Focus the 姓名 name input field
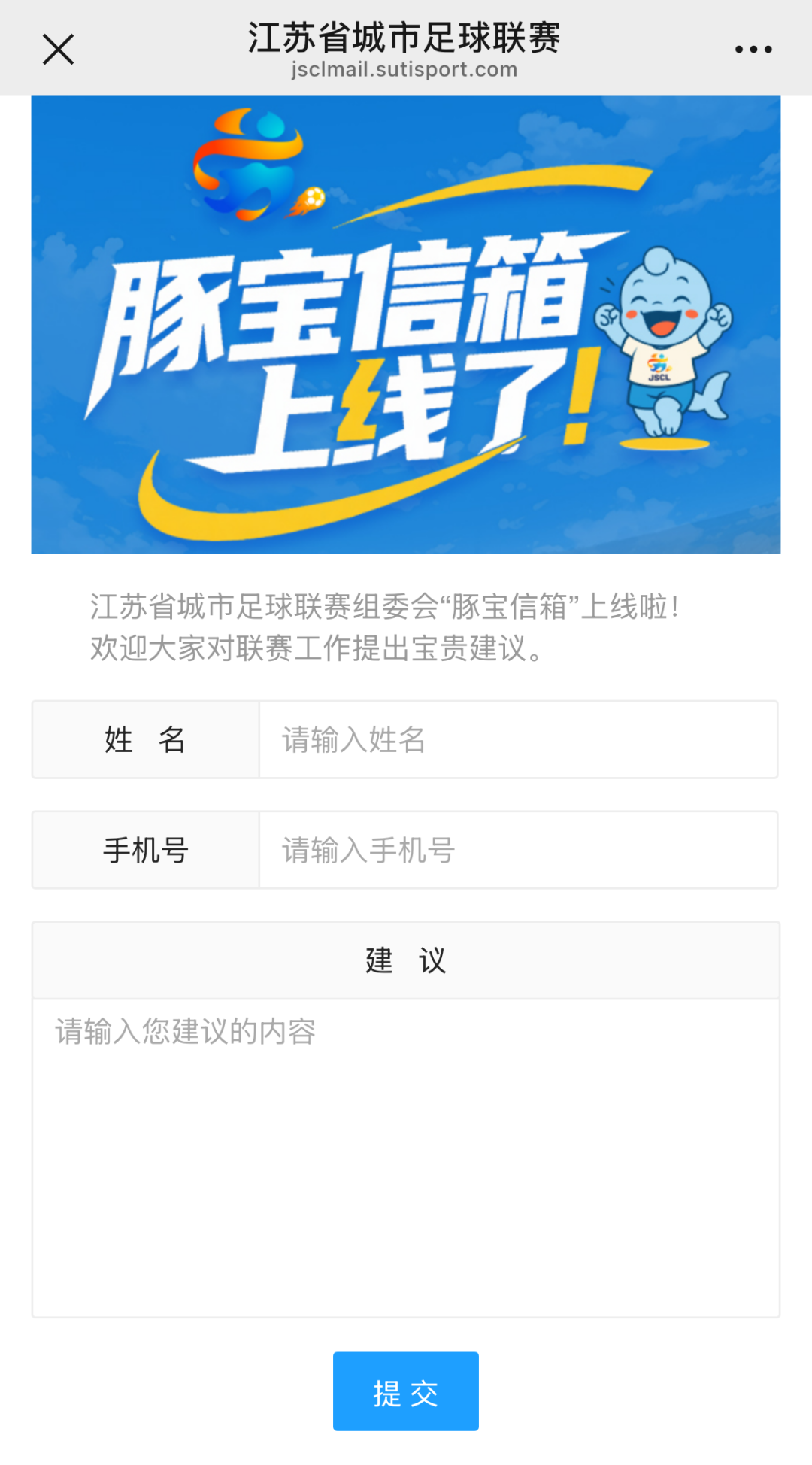This screenshot has height=1465, width=812. (x=518, y=739)
